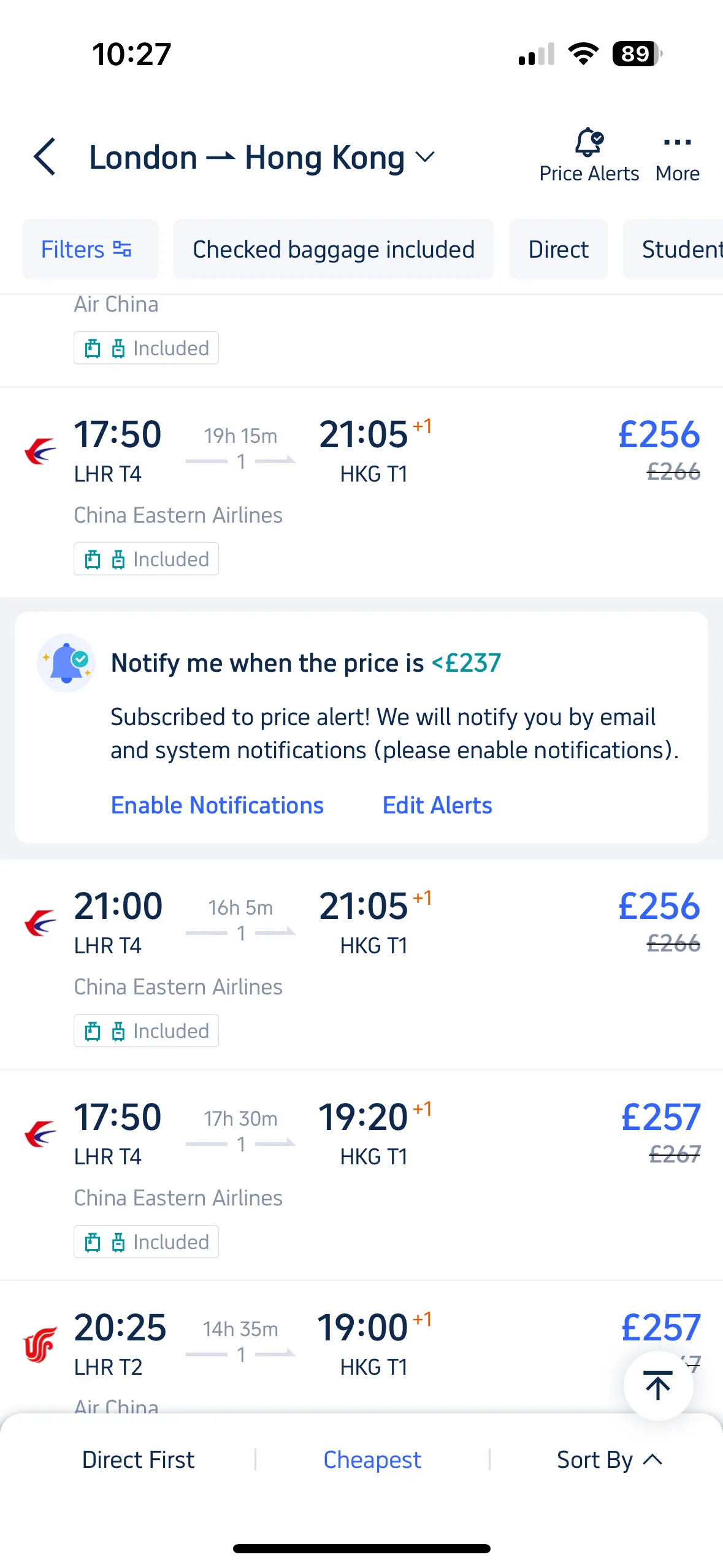Select the Student fares chip
The width and height of the screenshot is (723, 1568).
click(674, 249)
